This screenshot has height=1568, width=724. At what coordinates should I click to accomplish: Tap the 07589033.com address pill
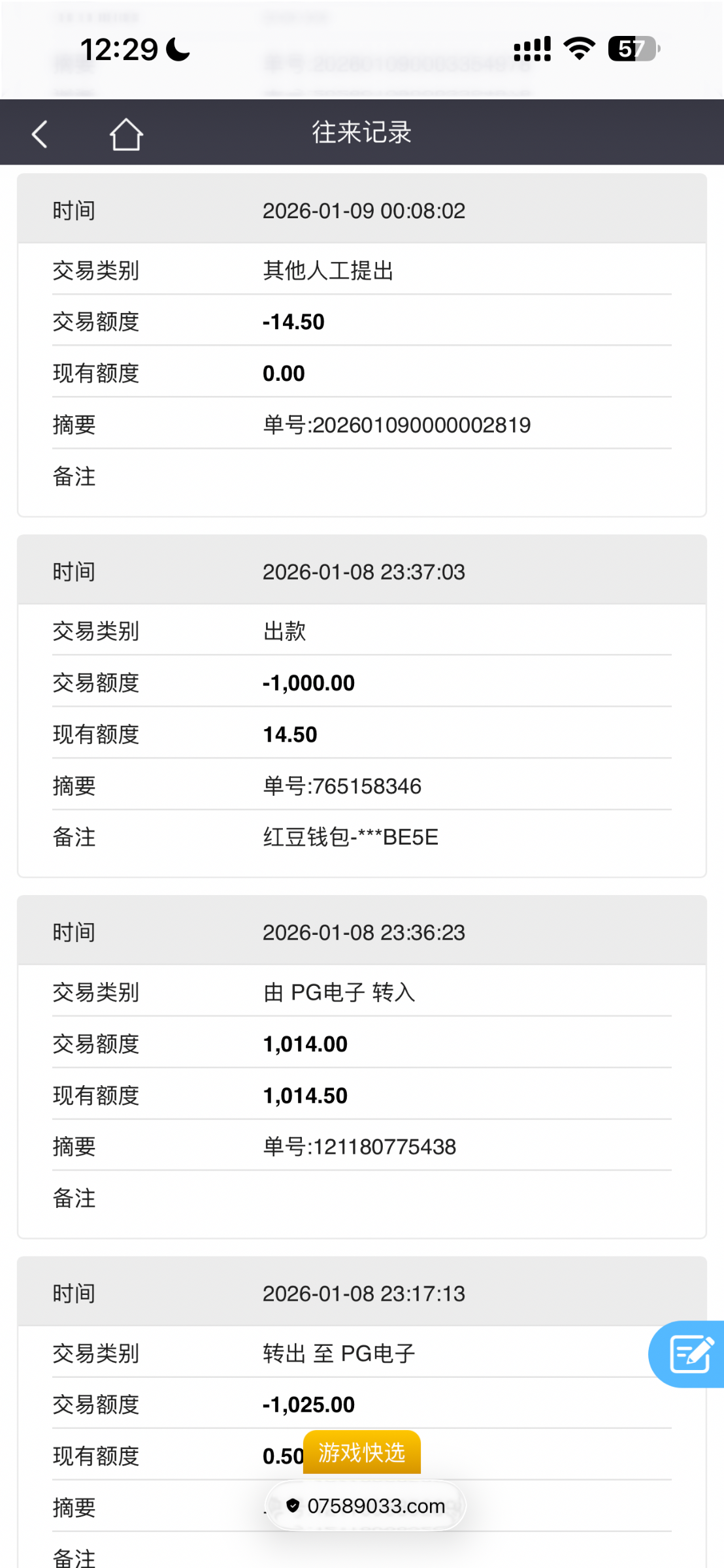366,1506
